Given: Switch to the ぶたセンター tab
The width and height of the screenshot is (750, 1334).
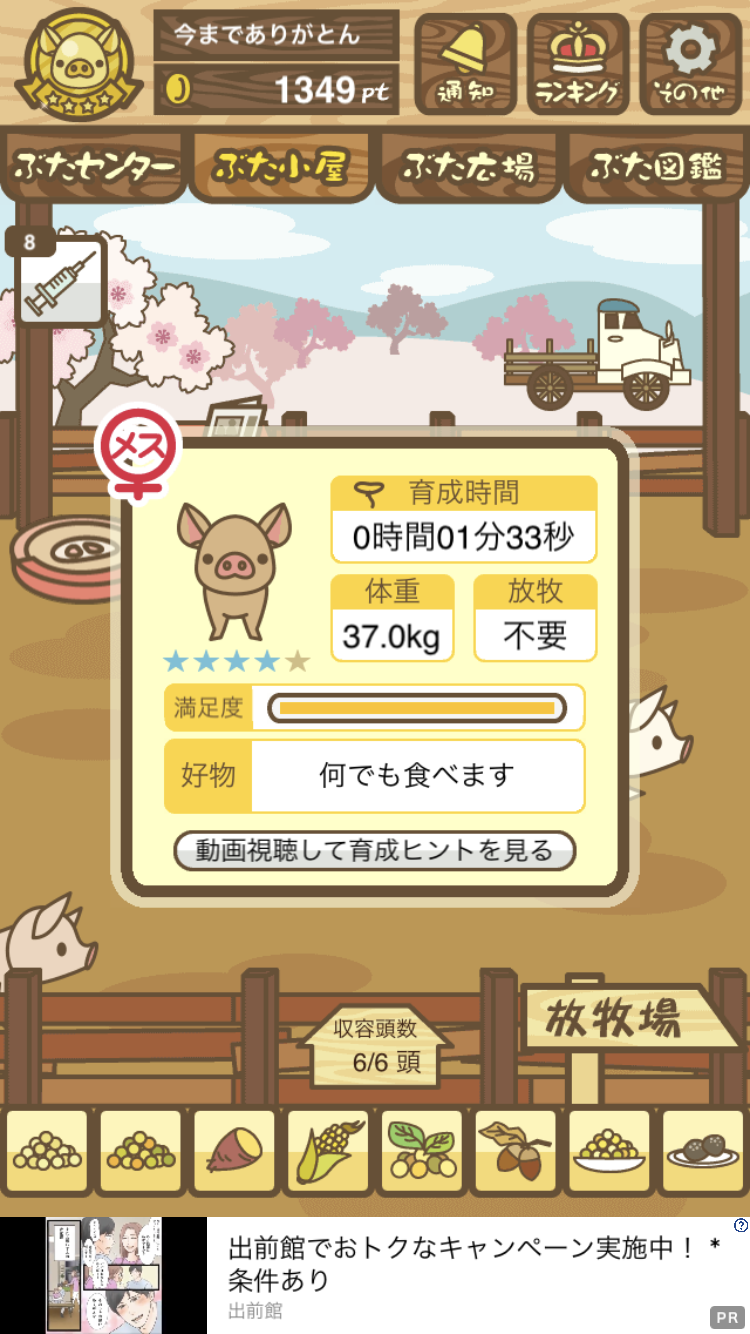Looking at the screenshot, I should click(95, 167).
